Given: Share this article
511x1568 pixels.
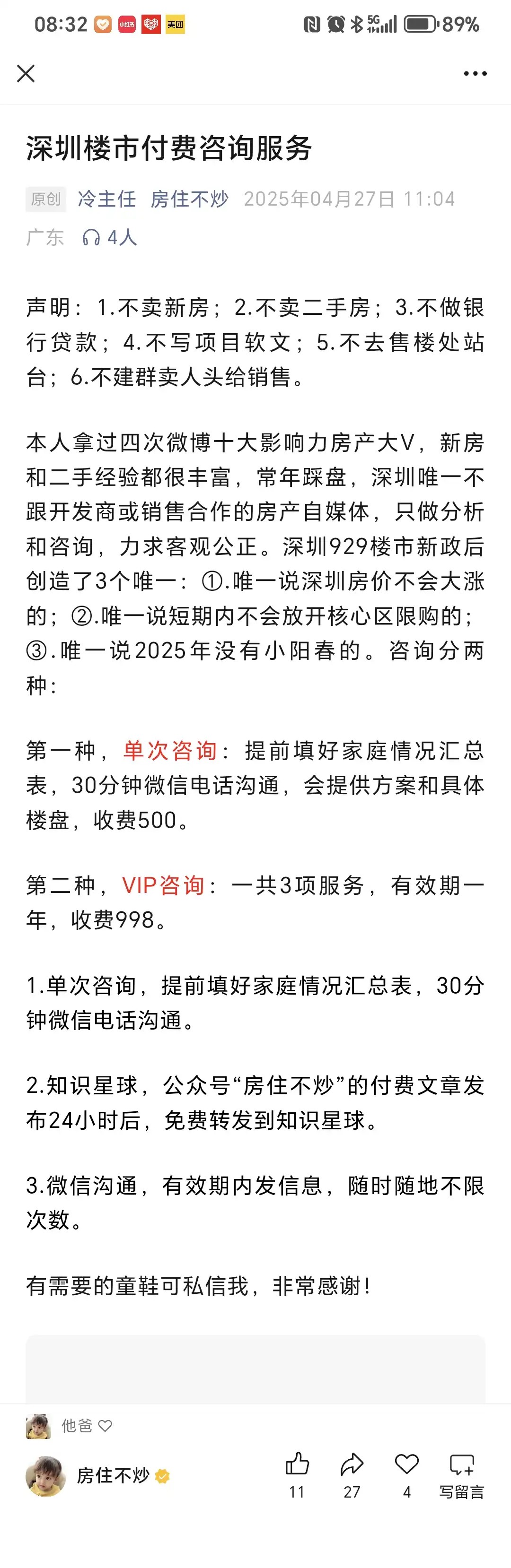Looking at the screenshot, I should (x=352, y=1464).
